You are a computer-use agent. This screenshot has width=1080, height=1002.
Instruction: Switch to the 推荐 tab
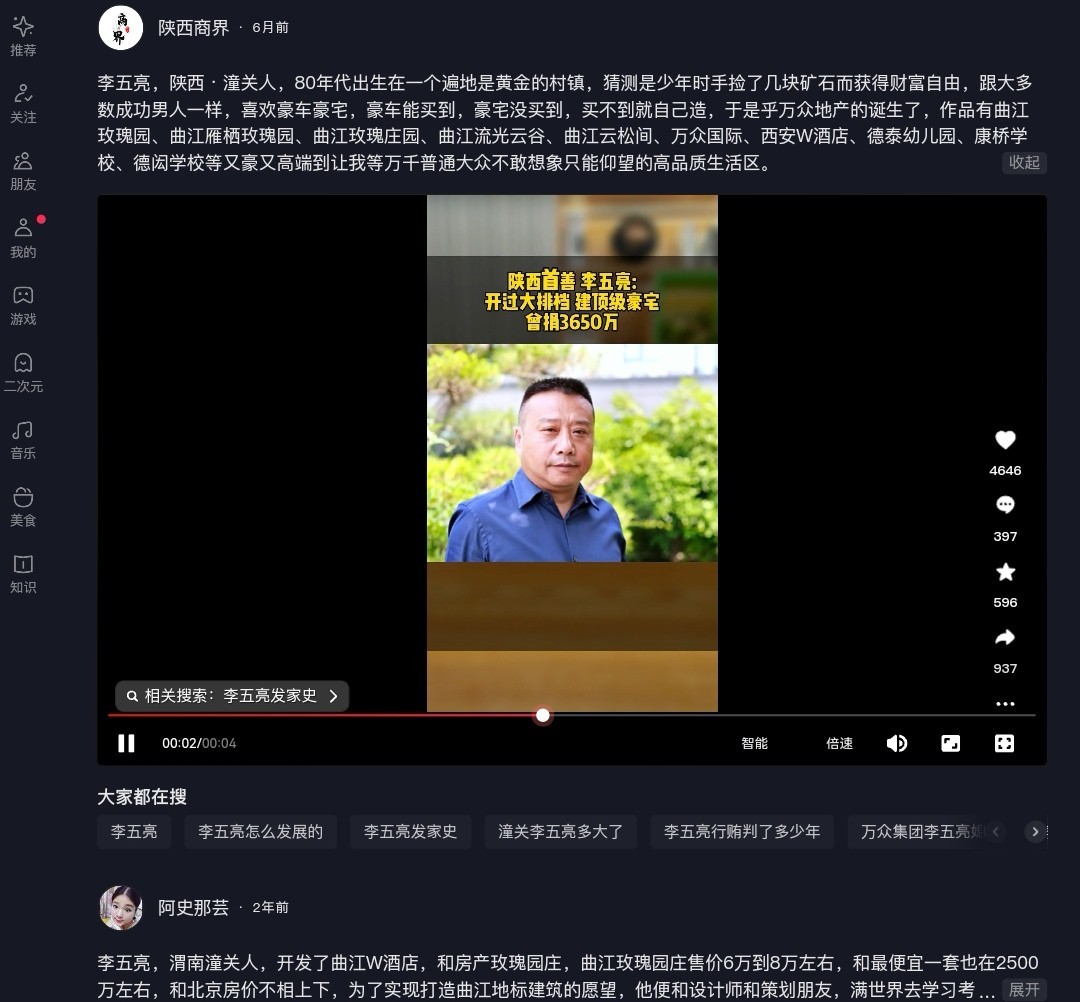[23, 36]
